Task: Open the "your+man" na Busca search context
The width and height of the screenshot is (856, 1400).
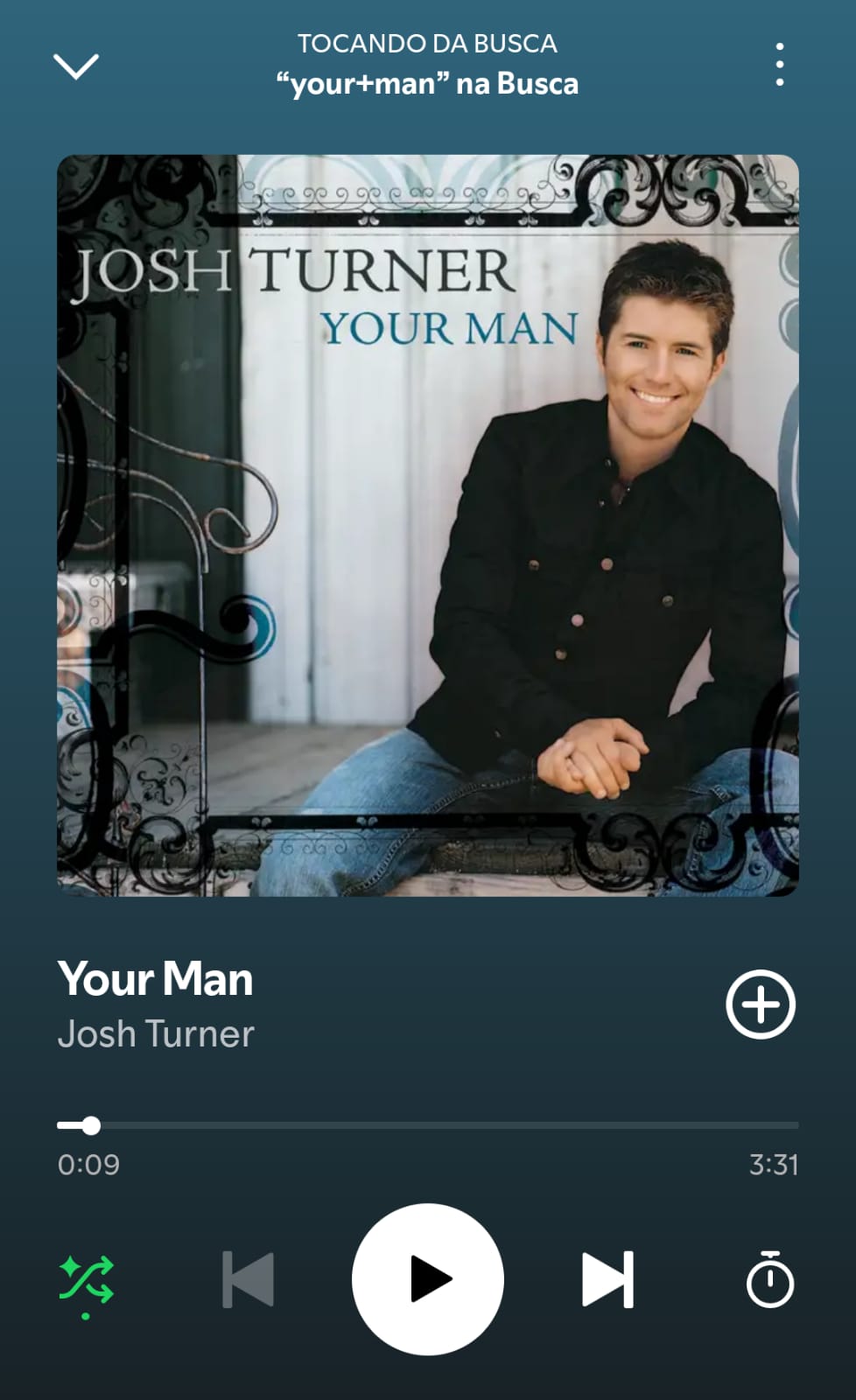Action: point(427,83)
